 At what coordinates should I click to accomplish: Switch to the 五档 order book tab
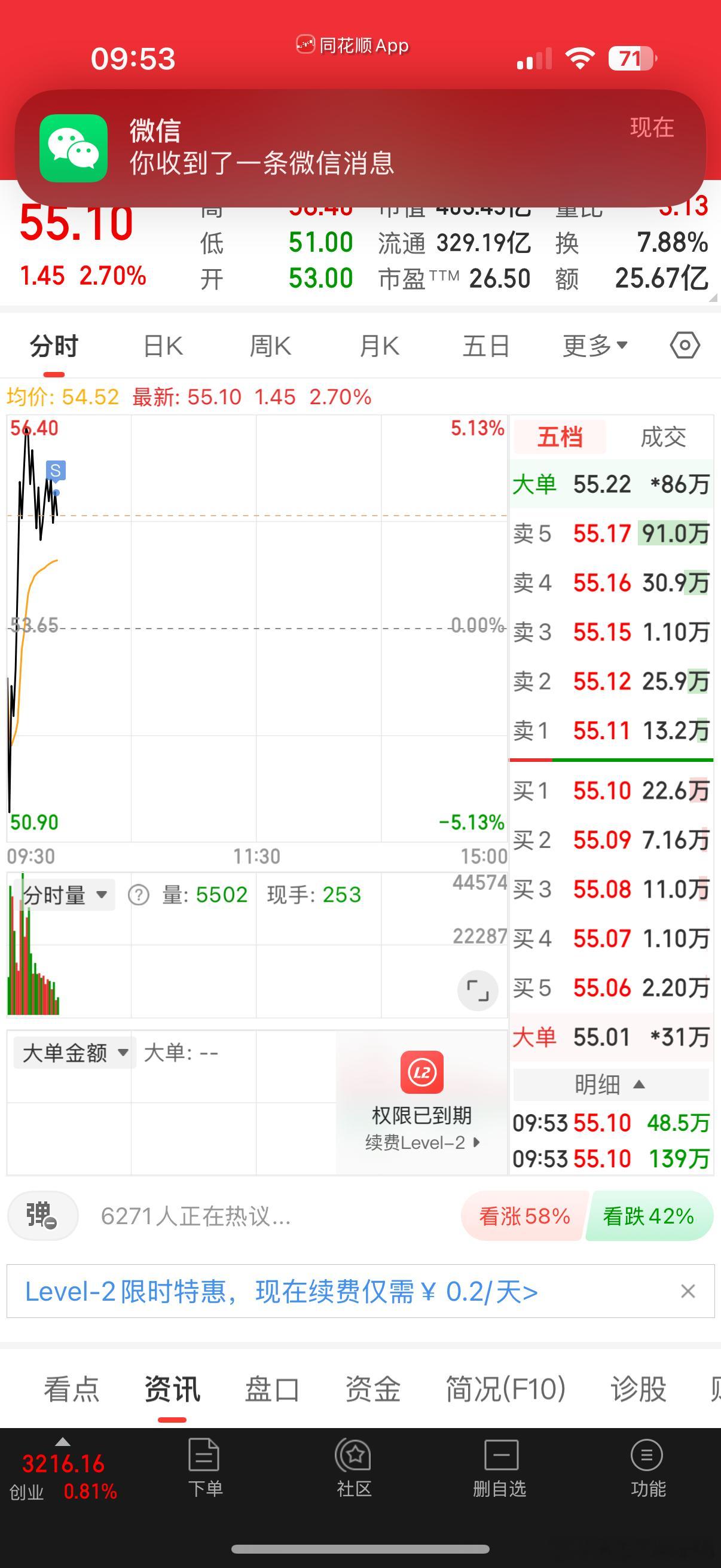tap(559, 437)
